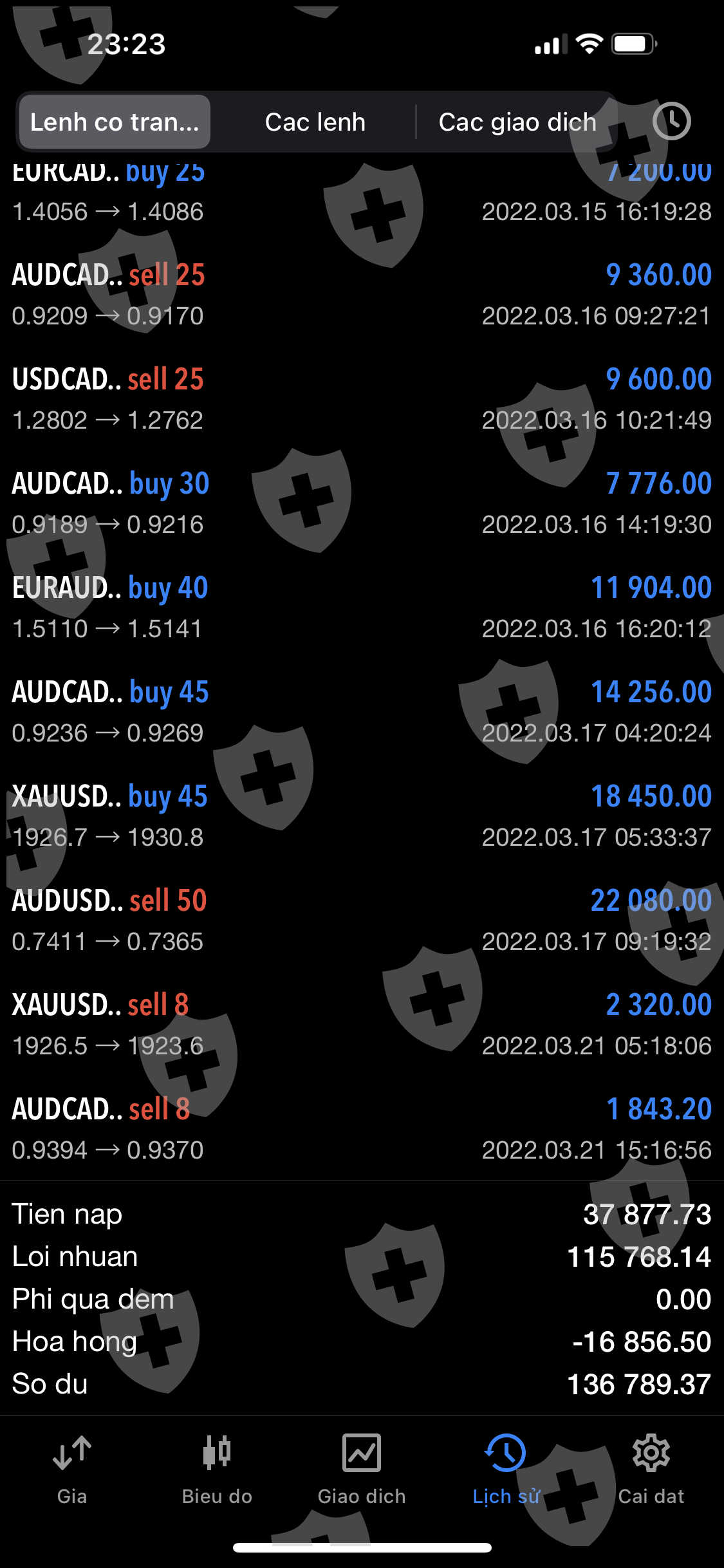
Task: Select the Lenh co tran segment
Action: point(115,122)
